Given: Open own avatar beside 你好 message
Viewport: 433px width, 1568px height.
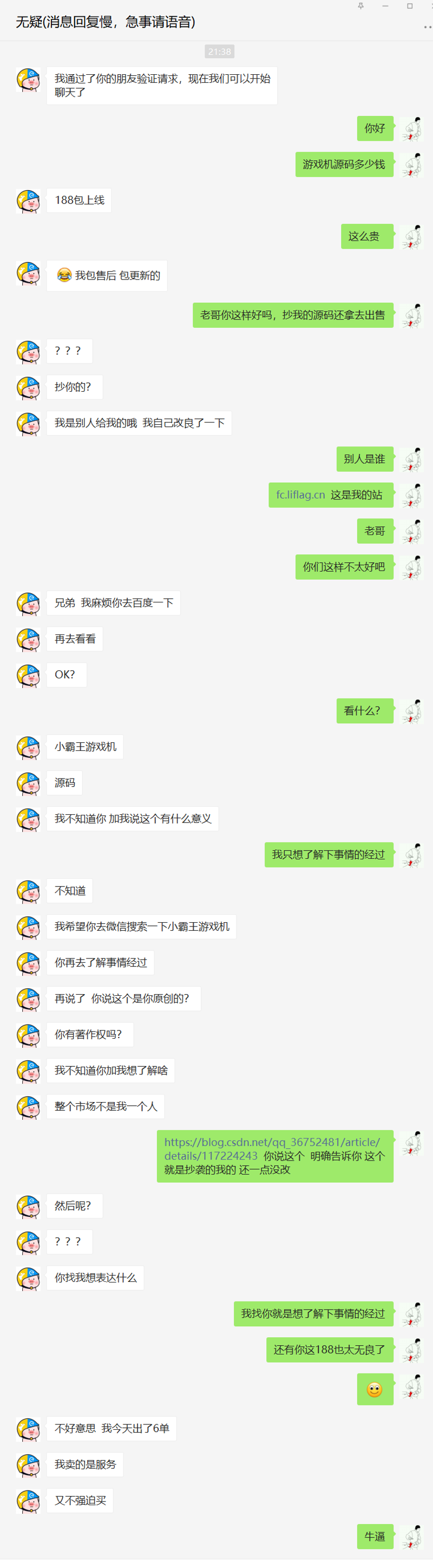Looking at the screenshot, I should [412, 128].
